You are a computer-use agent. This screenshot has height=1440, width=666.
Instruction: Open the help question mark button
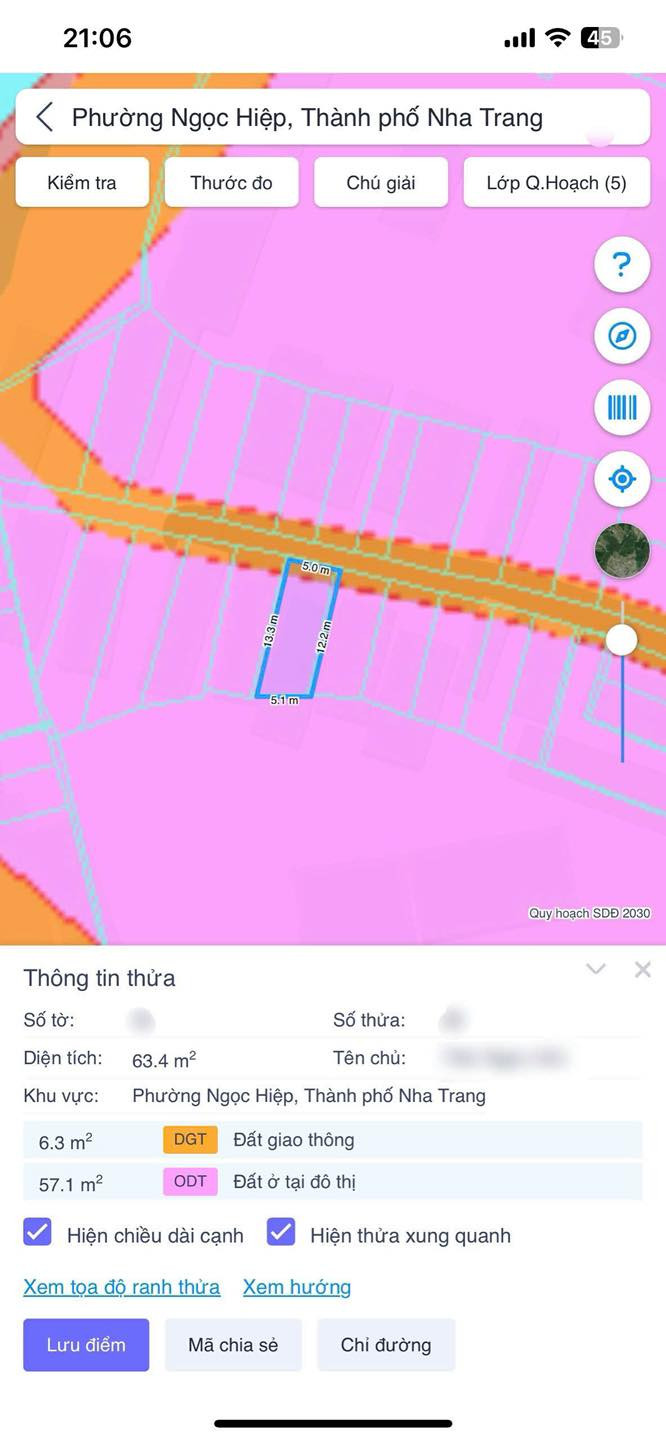[622, 265]
